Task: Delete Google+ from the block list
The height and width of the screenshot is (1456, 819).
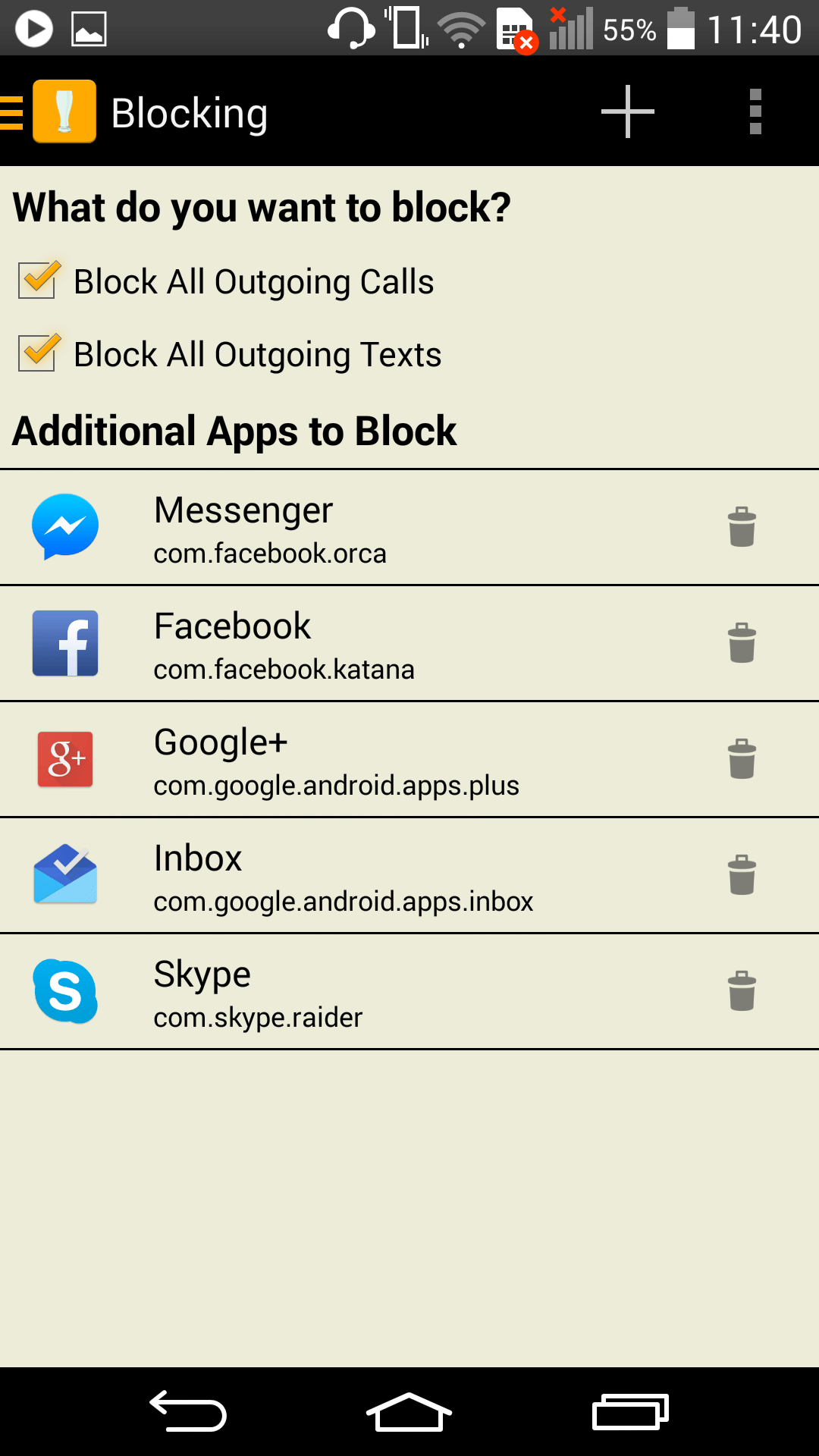Action: click(742, 759)
